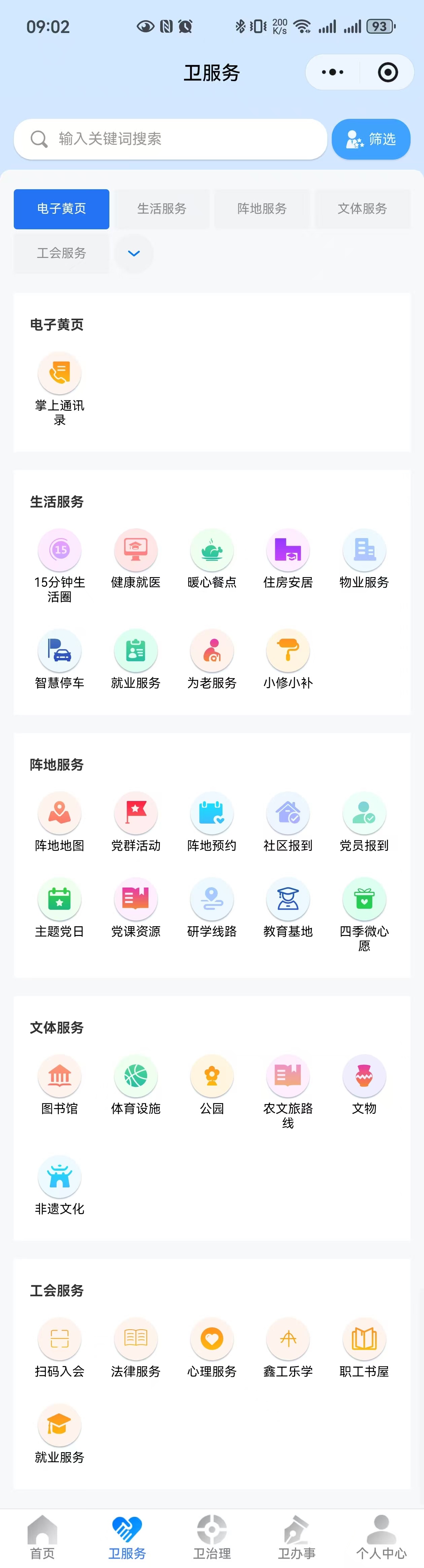Select the 阵地服务 category tab
Screen dimensions: 424x1568
[x=262, y=209]
